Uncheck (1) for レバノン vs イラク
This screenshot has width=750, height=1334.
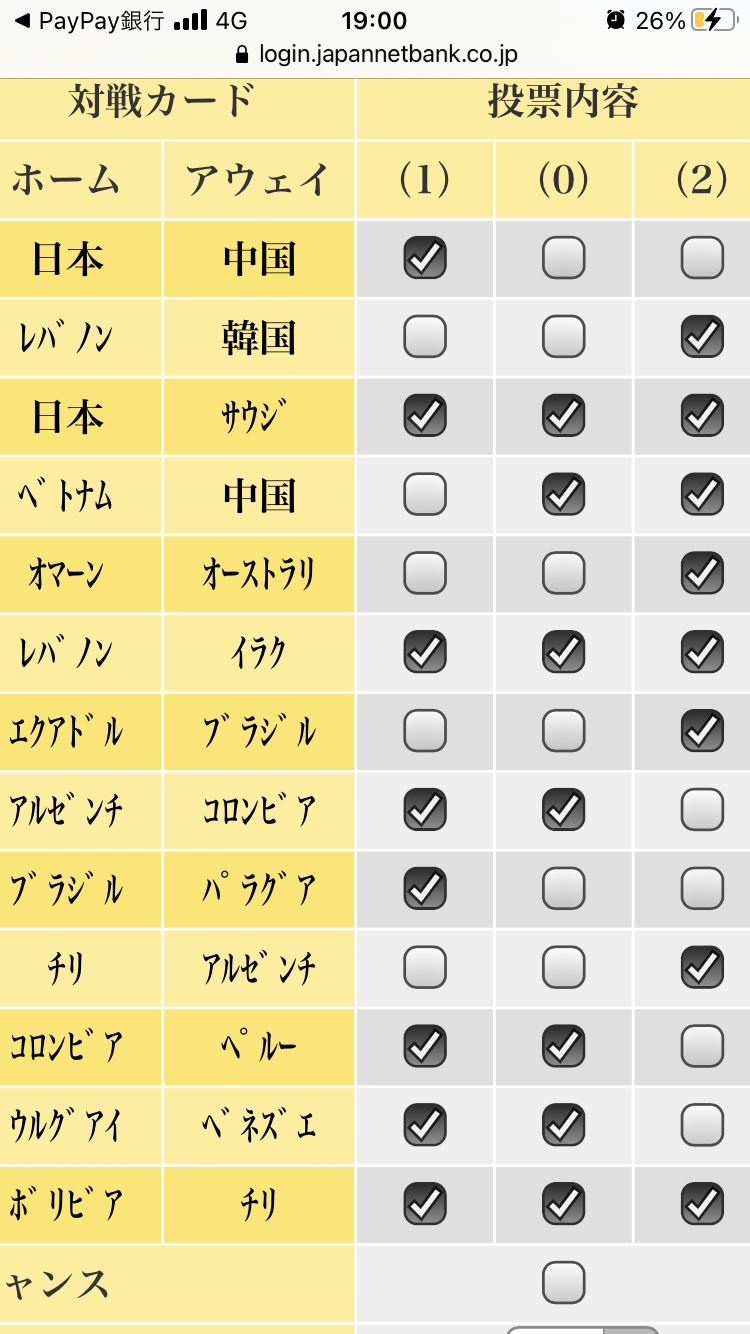(425, 652)
